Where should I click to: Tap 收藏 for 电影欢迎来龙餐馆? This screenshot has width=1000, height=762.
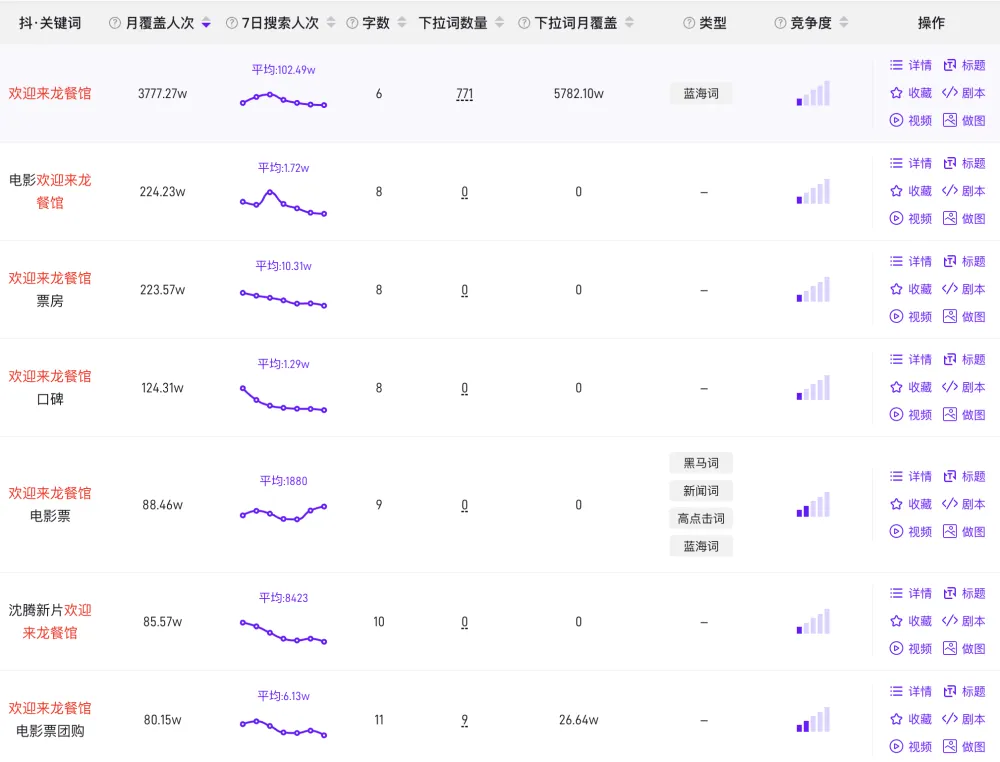click(x=911, y=191)
